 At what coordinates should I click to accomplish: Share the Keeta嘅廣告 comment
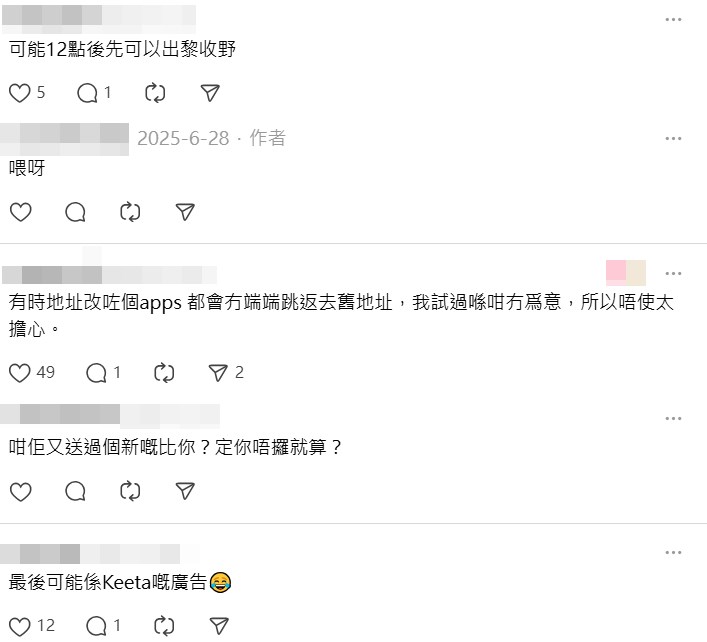pyautogui.click(x=218, y=626)
